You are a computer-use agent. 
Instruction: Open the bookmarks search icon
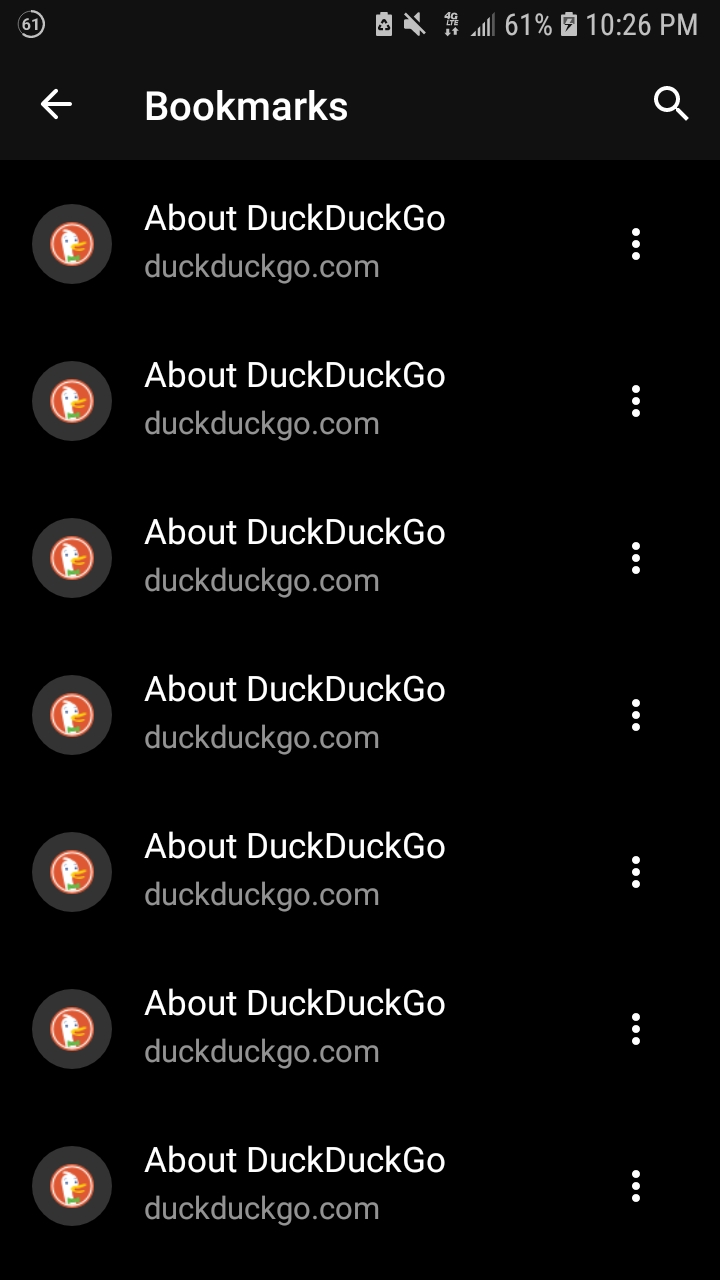pos(671,104)
